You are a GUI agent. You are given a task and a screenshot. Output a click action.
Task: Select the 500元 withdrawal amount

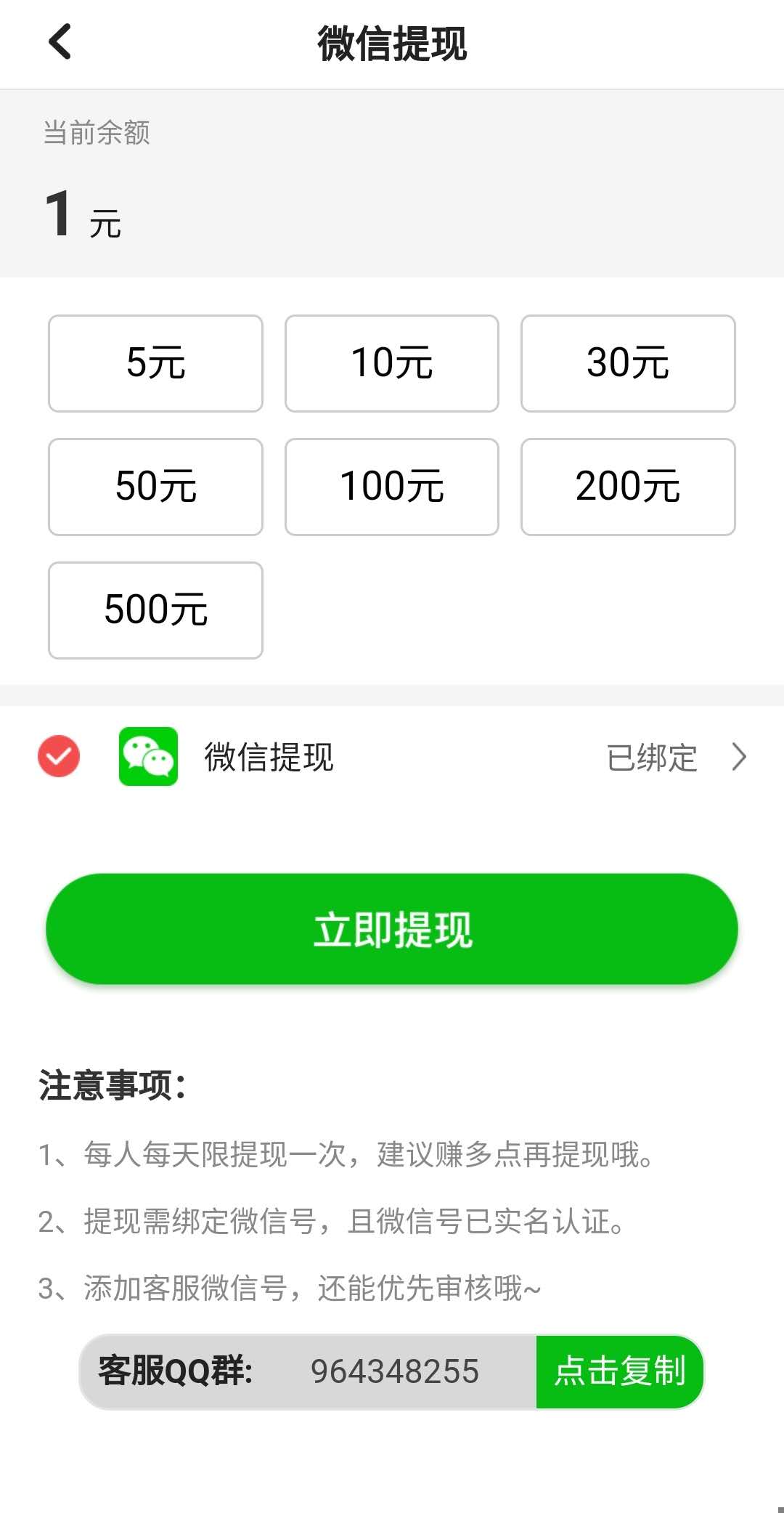coord(155,610)
